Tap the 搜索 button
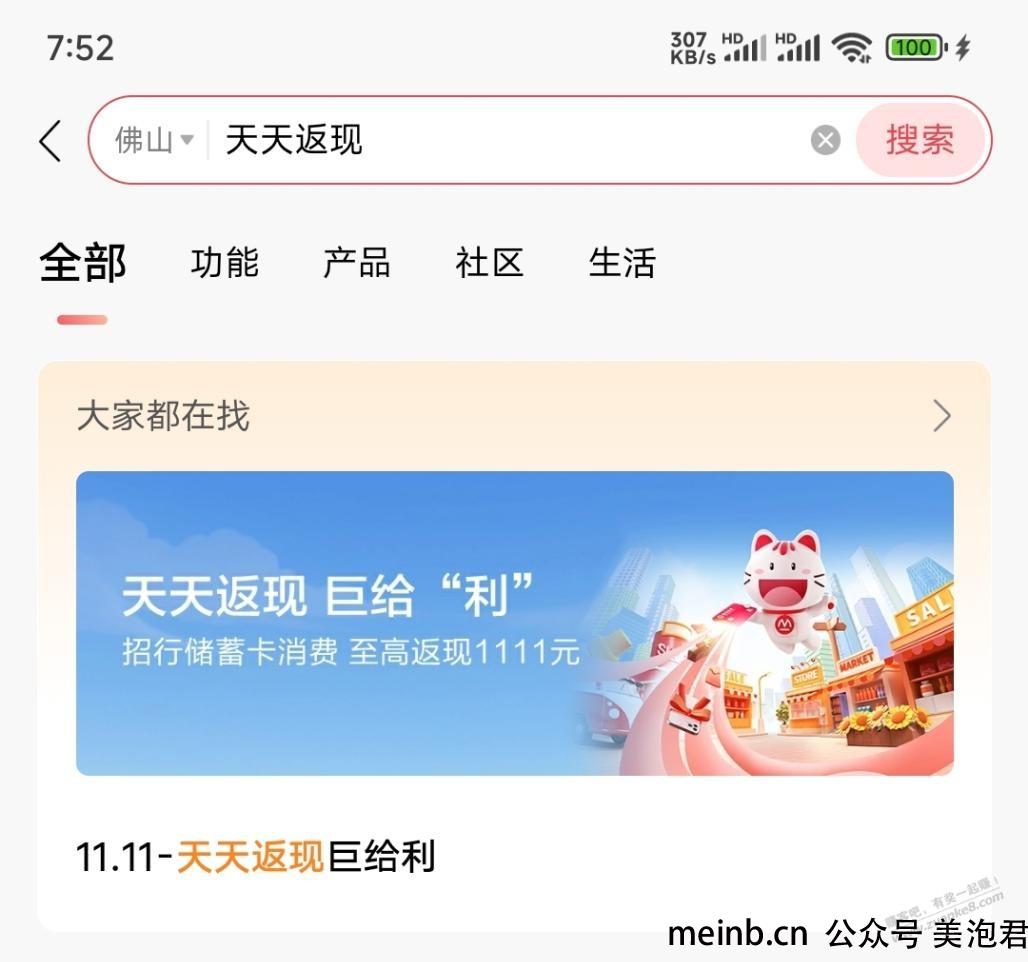This screenshot has width=1028, height=962. click(919, 140)
